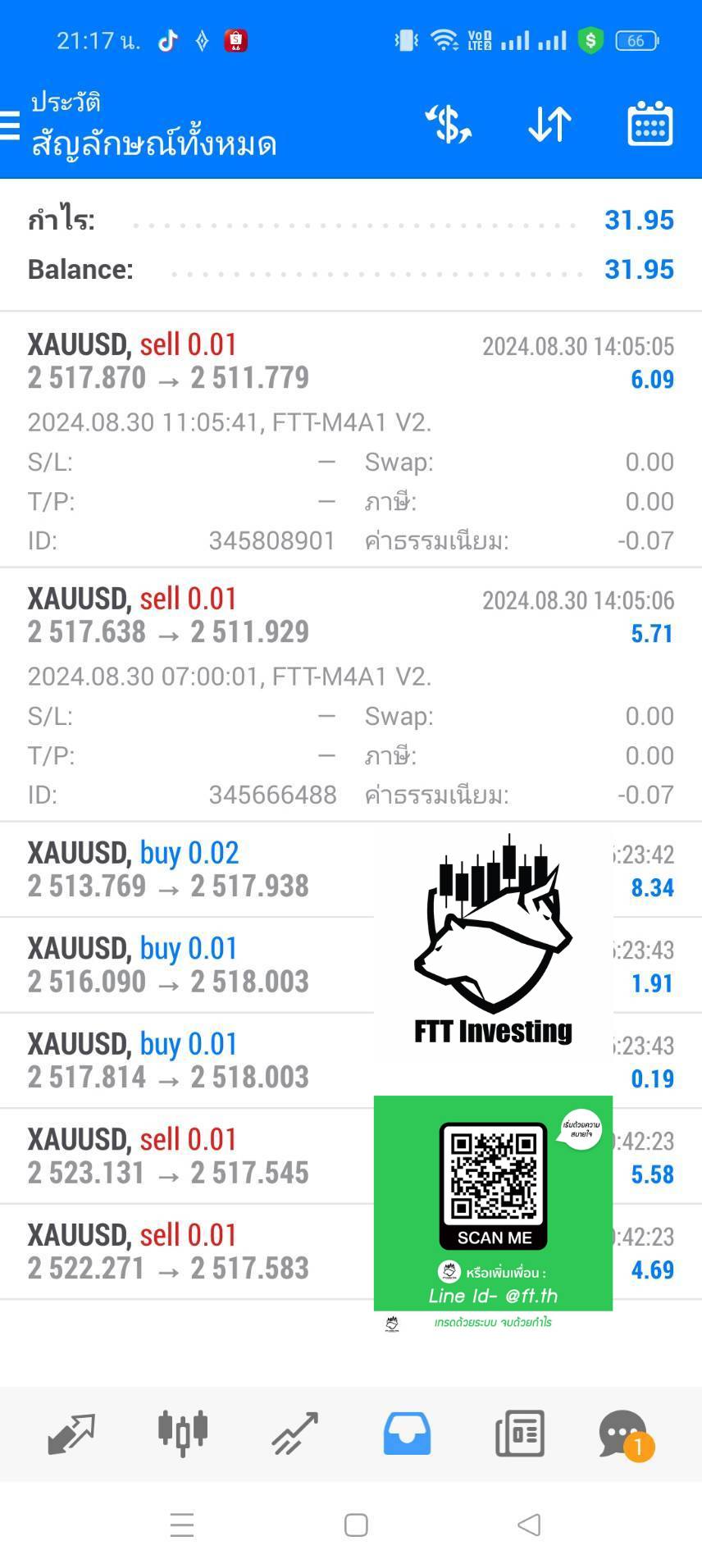The height and width of the screenshot is (1568, 702).
Task: Expand sell 0.01 trade opened at 2522.271
Action: click(x=351, y=1252)
